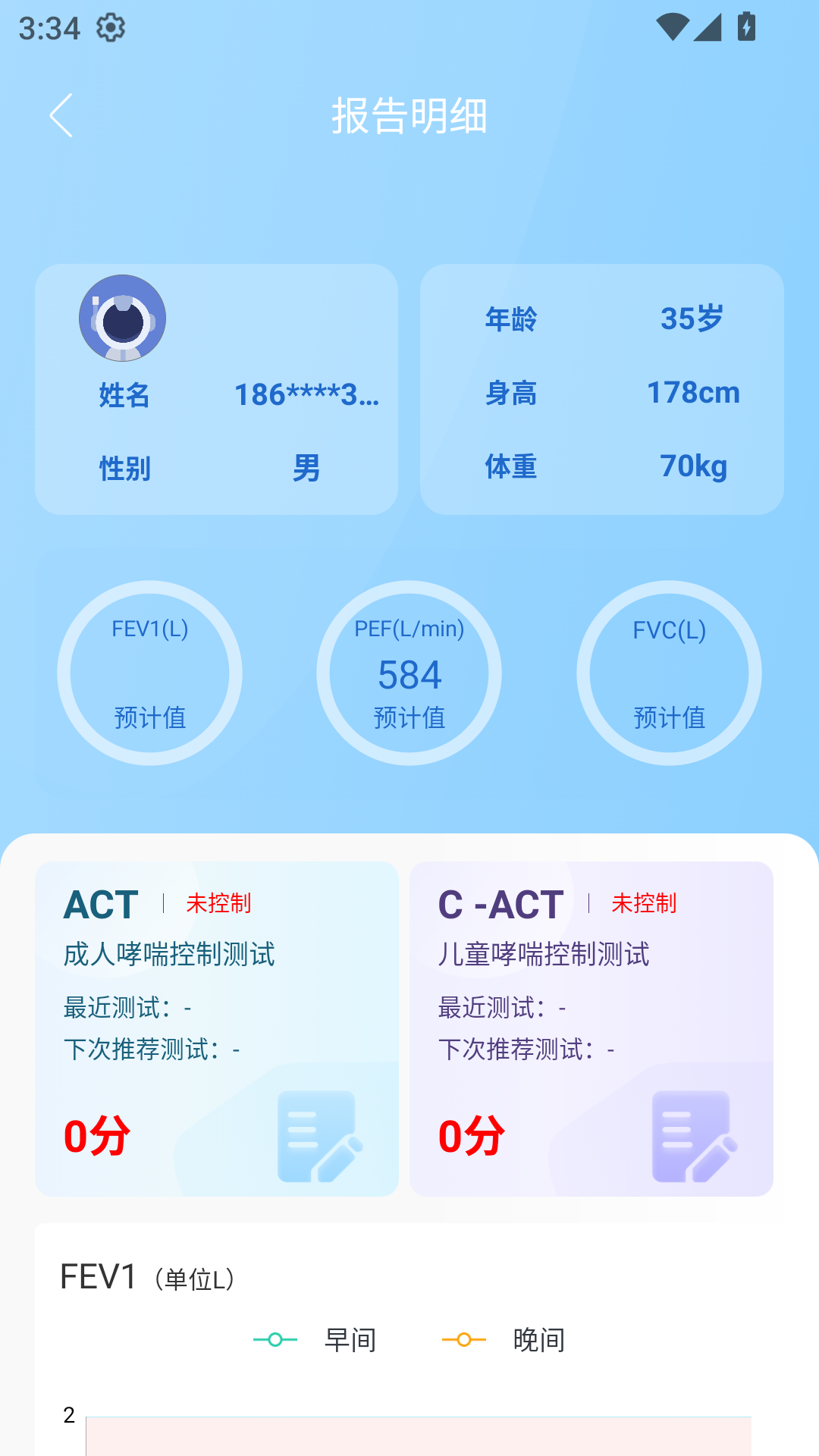Toggle the 未控制 status on ACT card

click(x=219, y=904)
